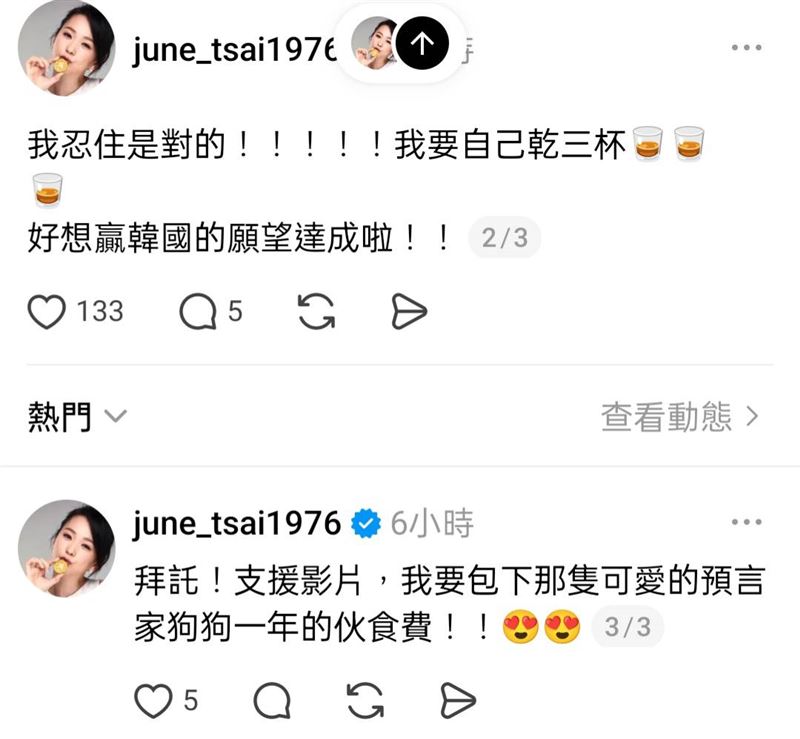Open comments on the post with 5 replies
800x739 pixels.
point(198,312)
